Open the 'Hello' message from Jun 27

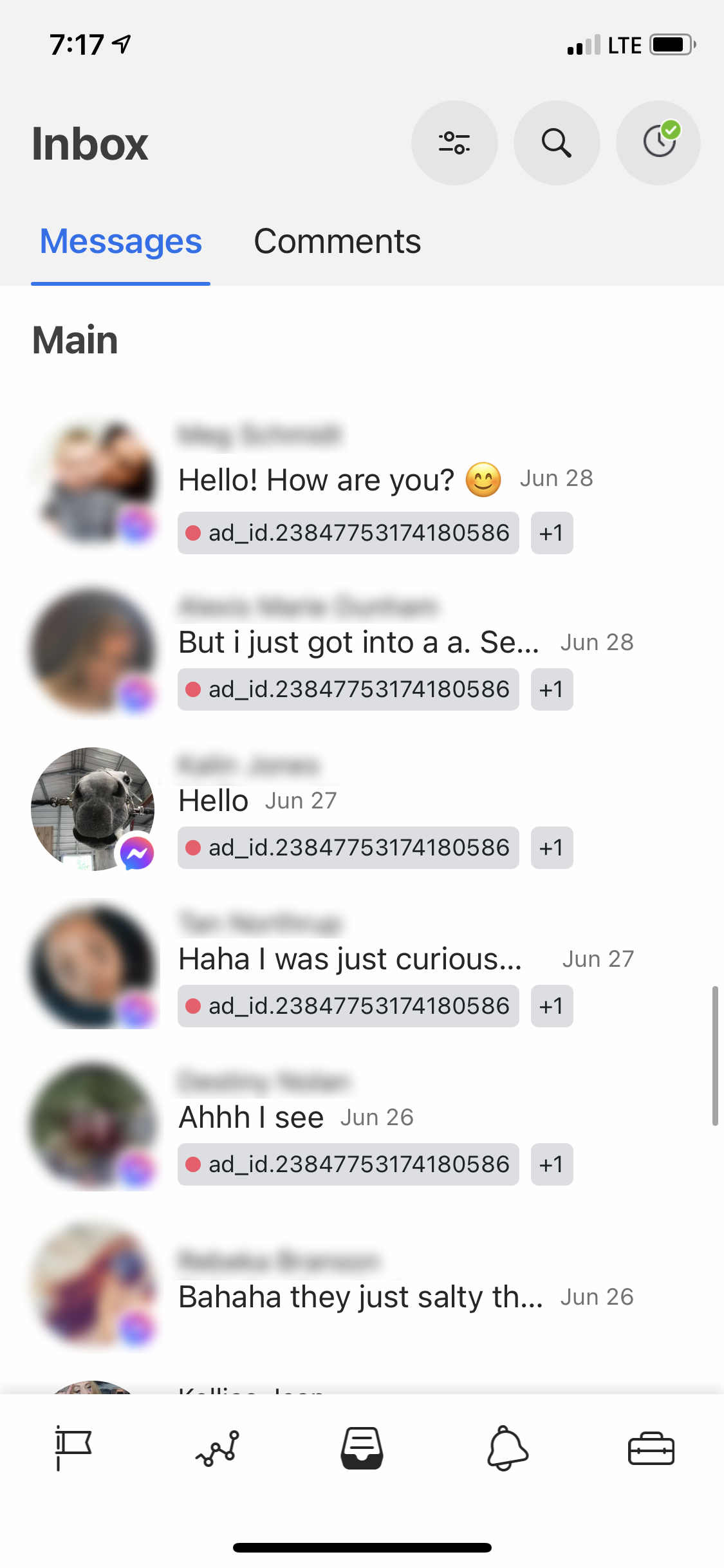click(x=214, y=801)
